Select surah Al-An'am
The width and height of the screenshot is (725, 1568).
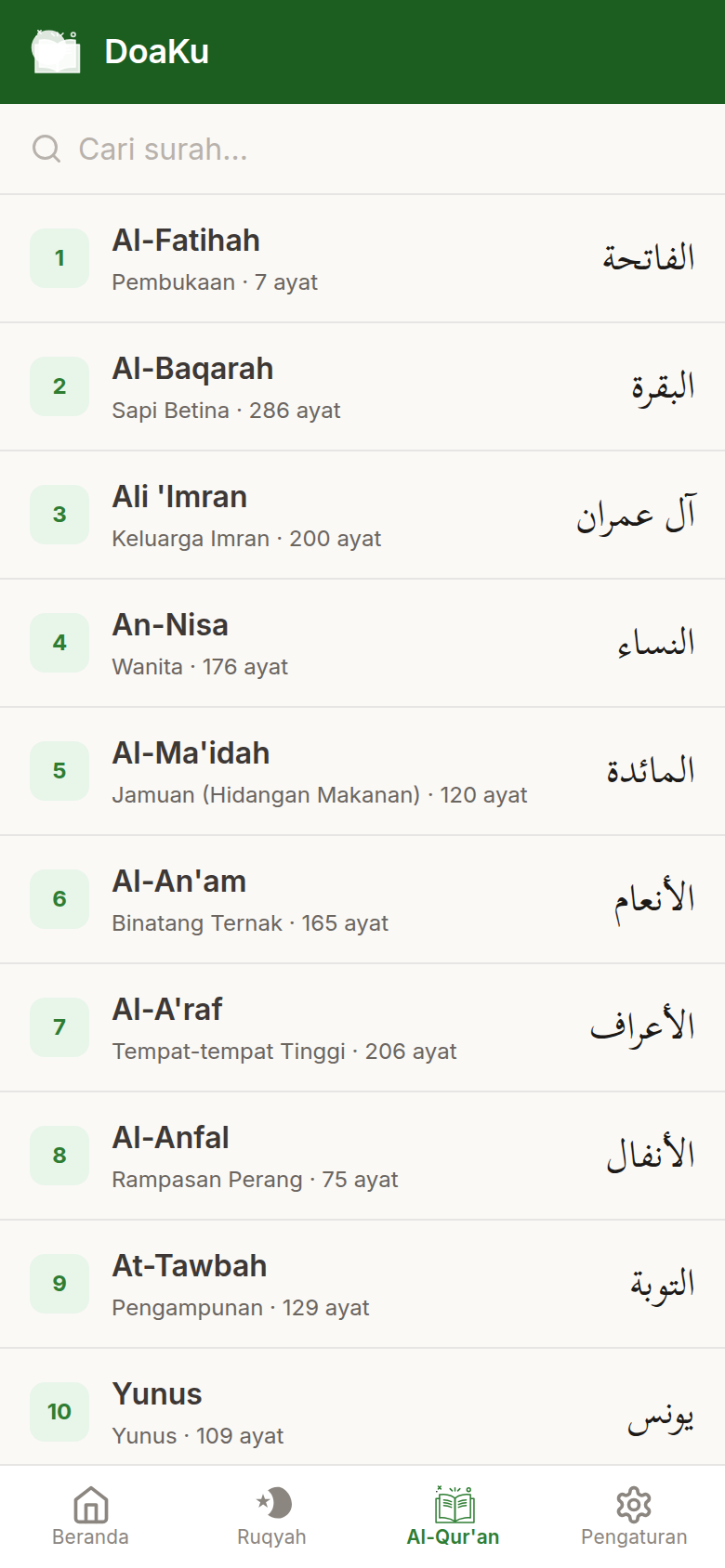coord(362,898)
